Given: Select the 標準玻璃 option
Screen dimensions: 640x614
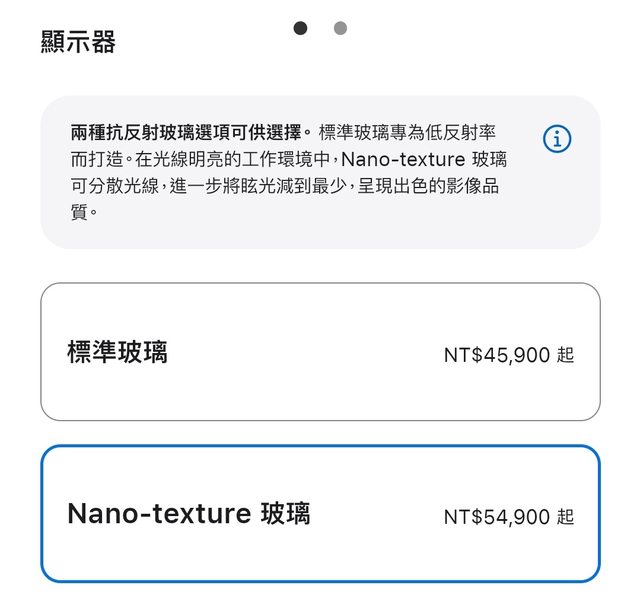Looking at the screenshot, I should tap(320, 352).
